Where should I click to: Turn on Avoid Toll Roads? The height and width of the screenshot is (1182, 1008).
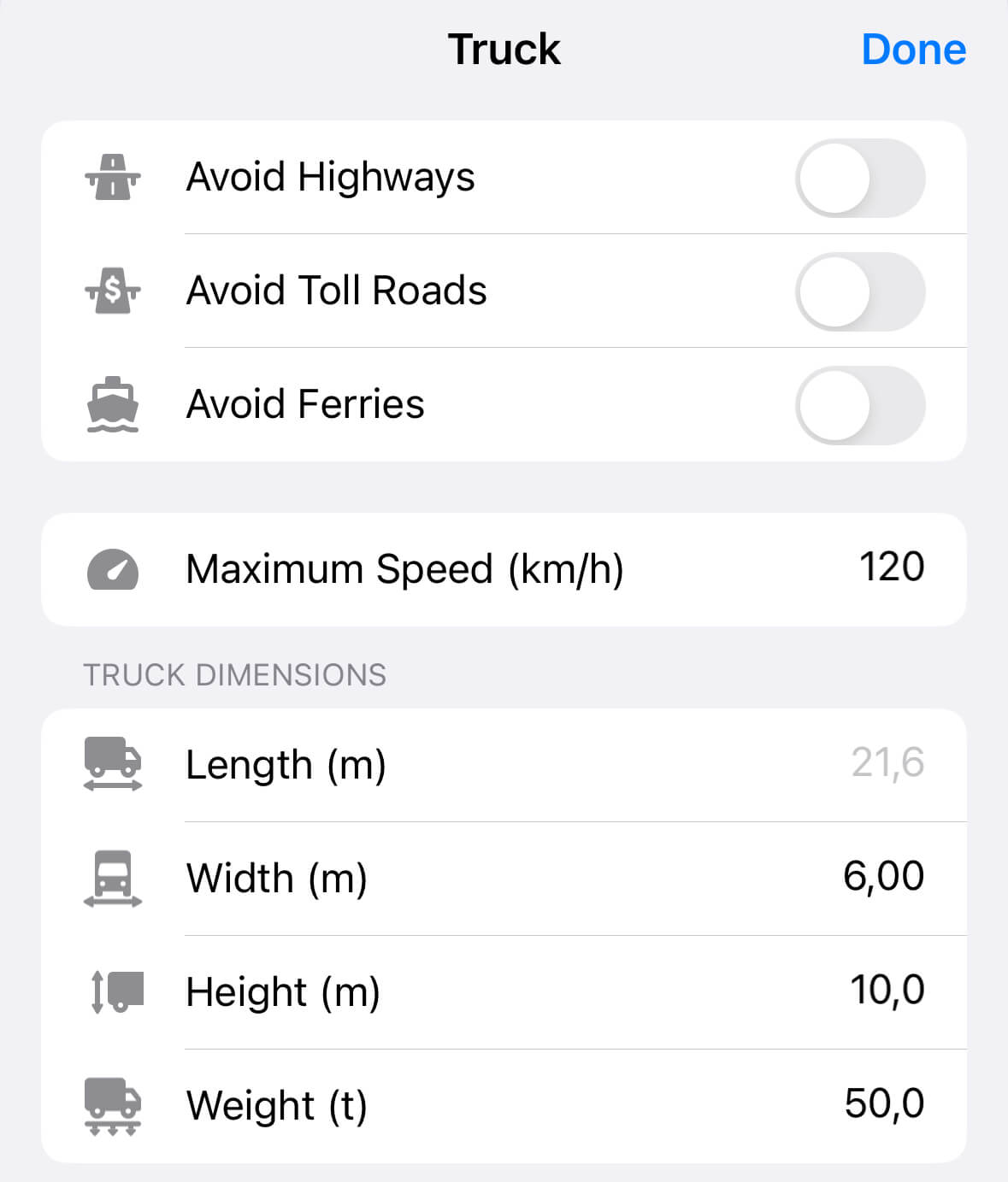click(x=860, y=291)
